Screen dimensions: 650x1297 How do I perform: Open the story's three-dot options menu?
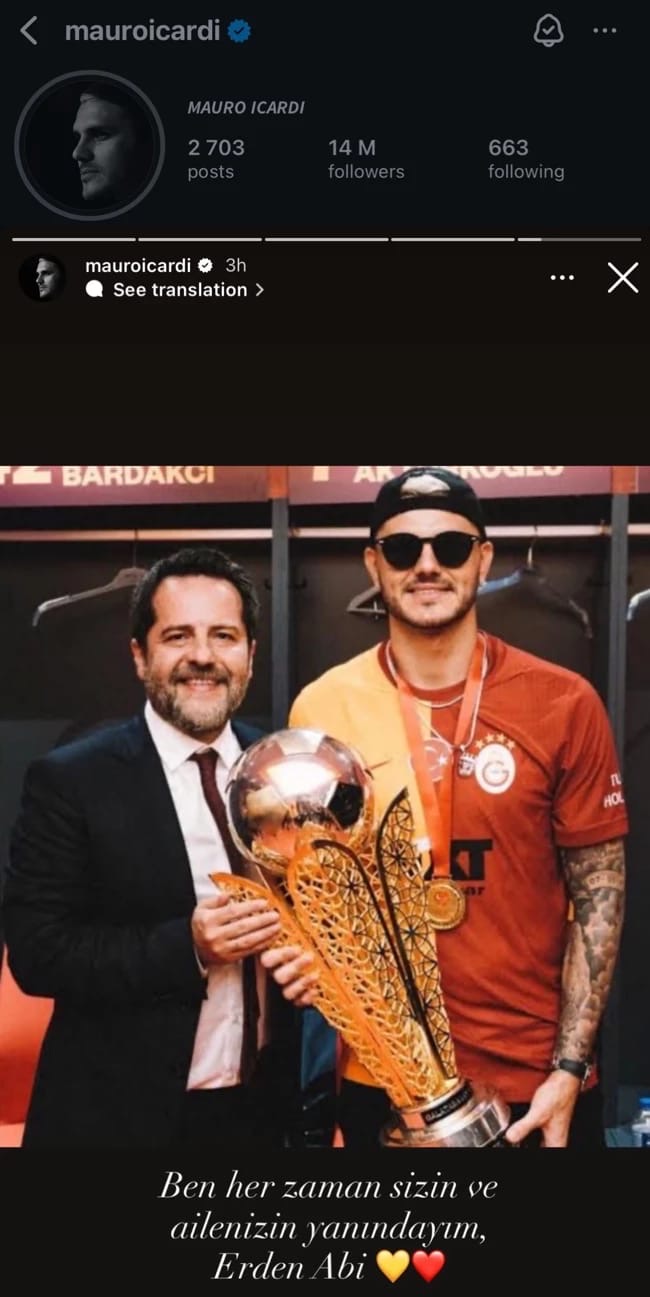tap(563, 277)
